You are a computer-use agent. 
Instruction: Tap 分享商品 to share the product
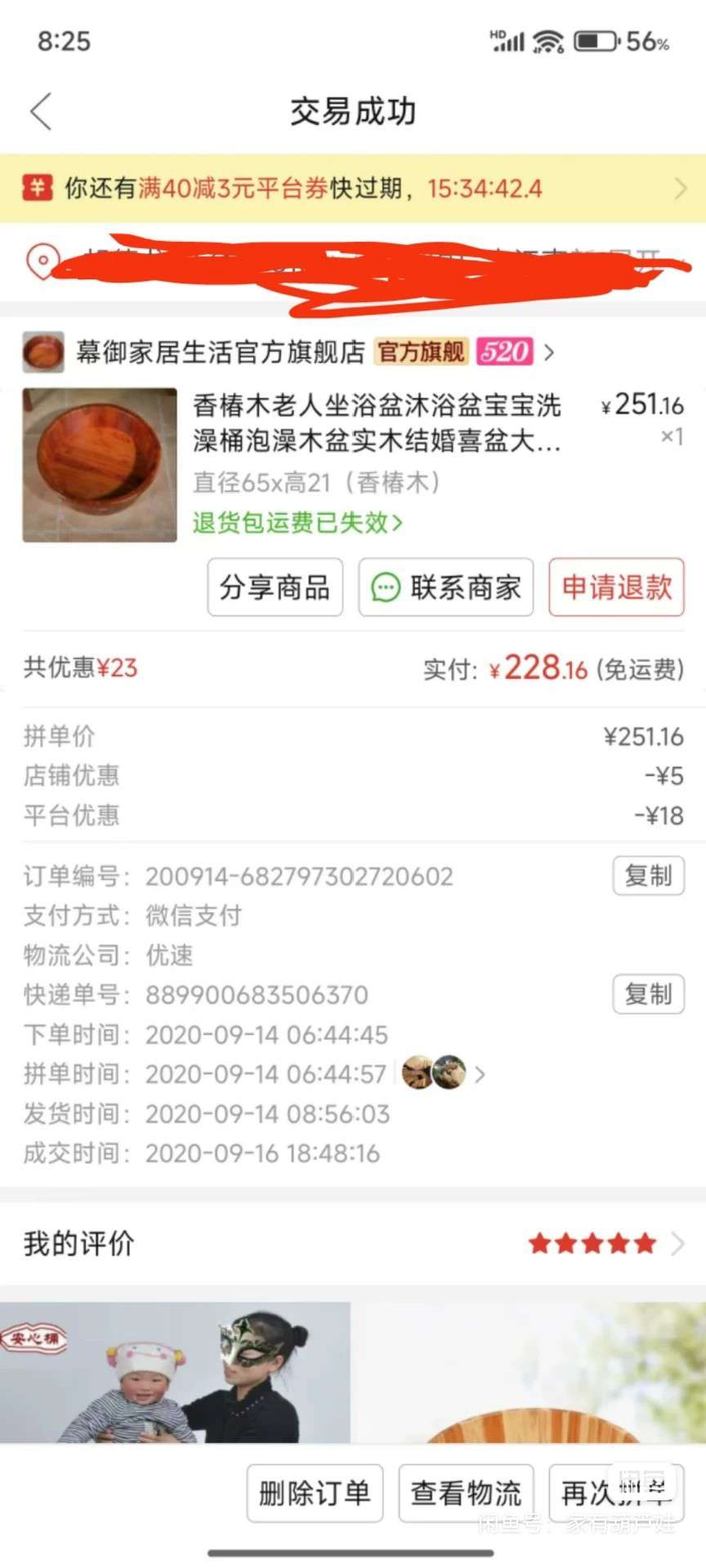tap(275, 587)
